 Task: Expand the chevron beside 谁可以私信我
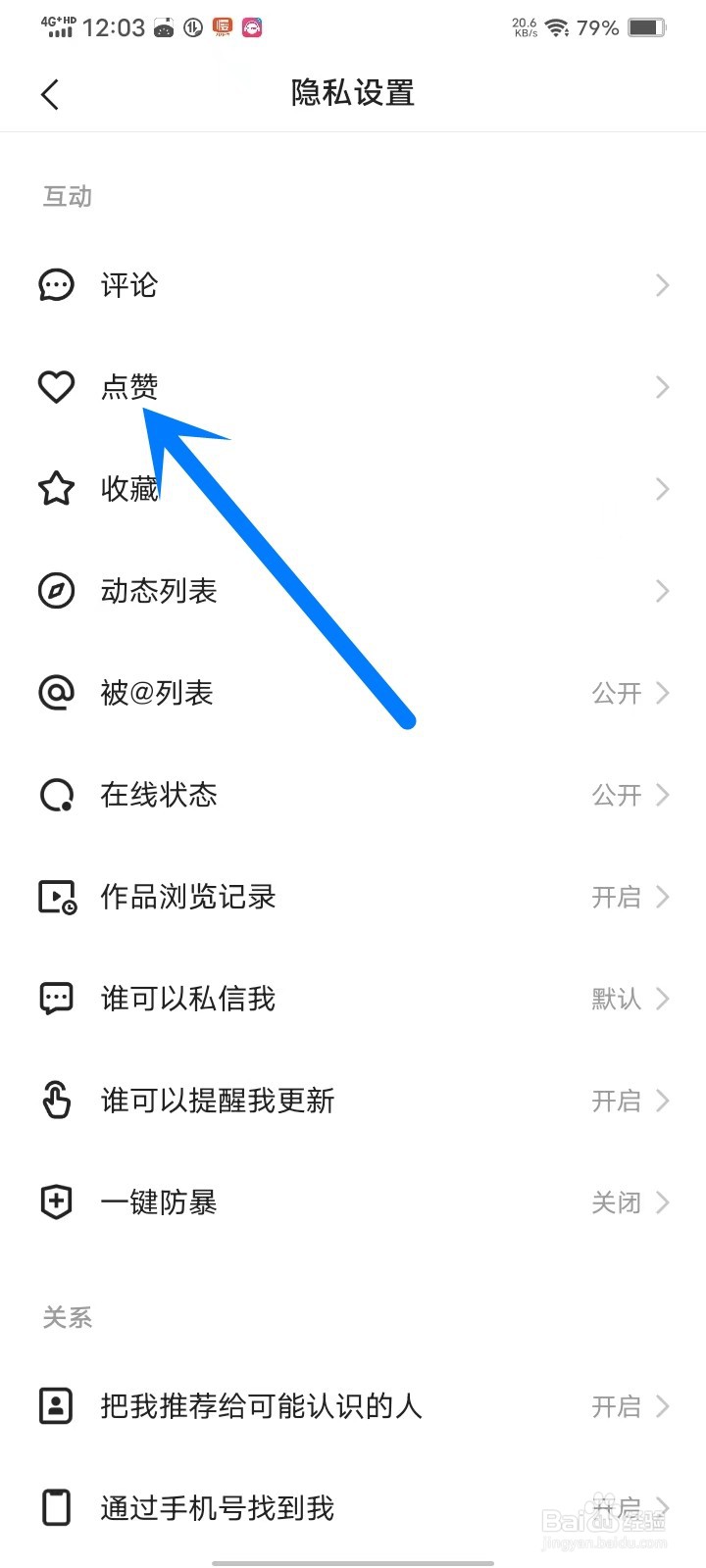tap(663, 999)
